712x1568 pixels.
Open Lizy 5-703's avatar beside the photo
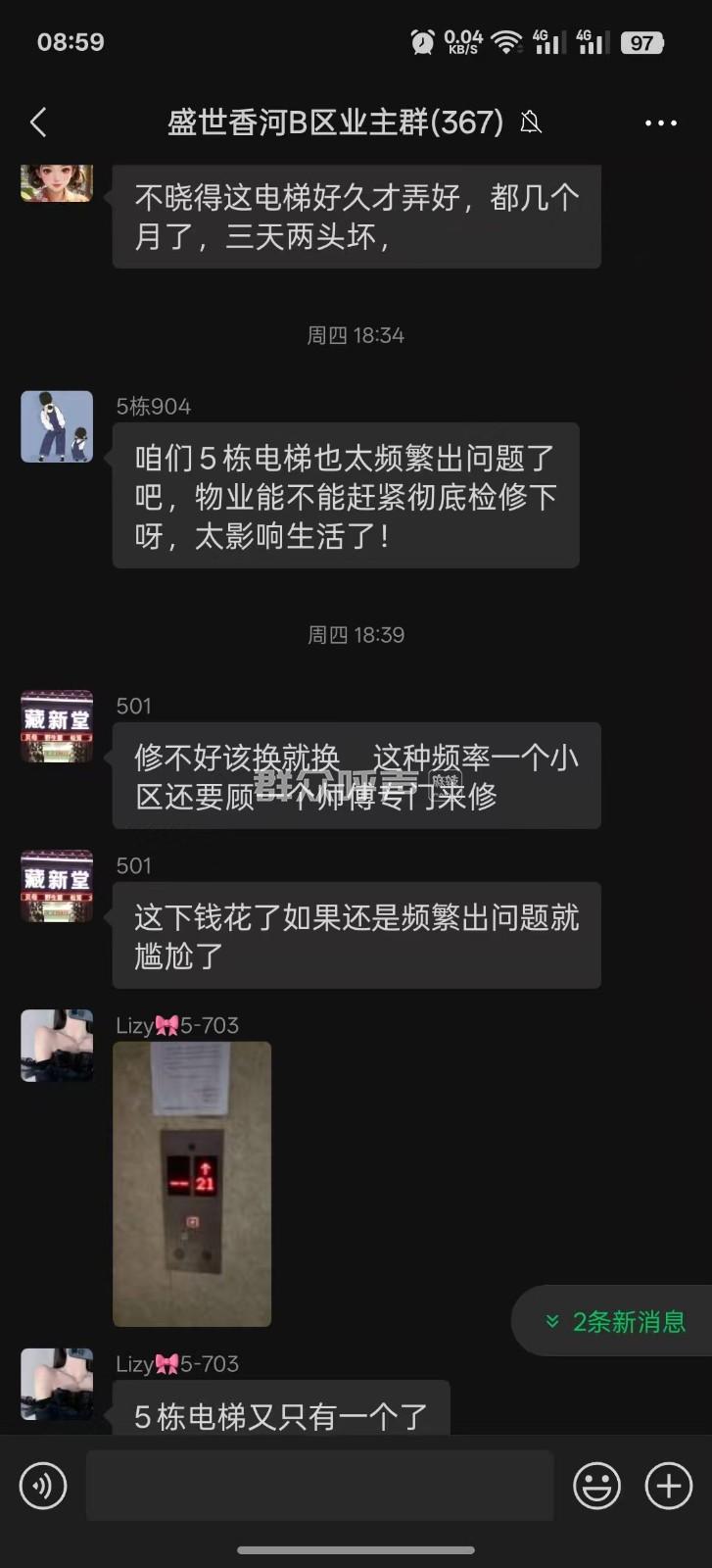coord(57,1046)
